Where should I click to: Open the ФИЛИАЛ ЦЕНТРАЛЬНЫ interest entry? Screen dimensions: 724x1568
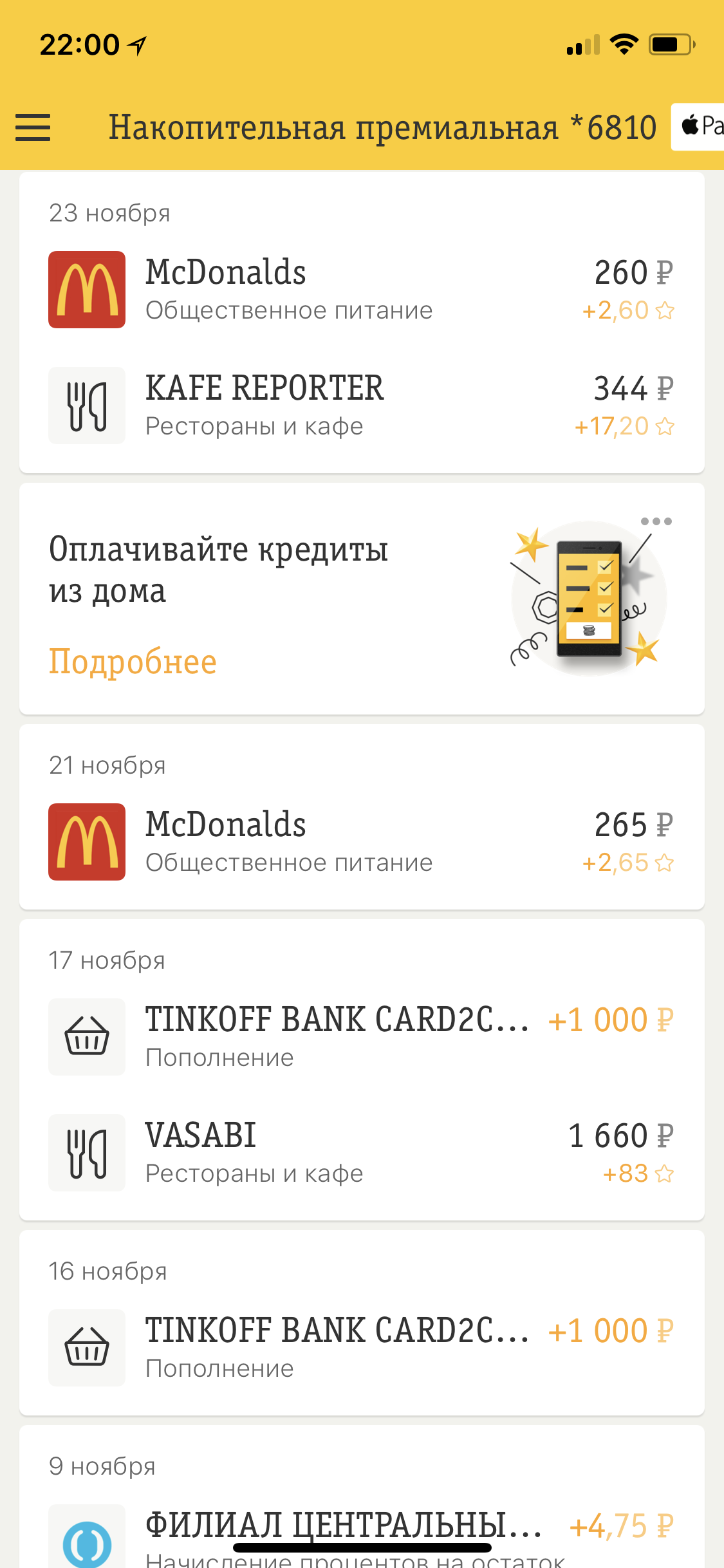(x=360, y=1535)
